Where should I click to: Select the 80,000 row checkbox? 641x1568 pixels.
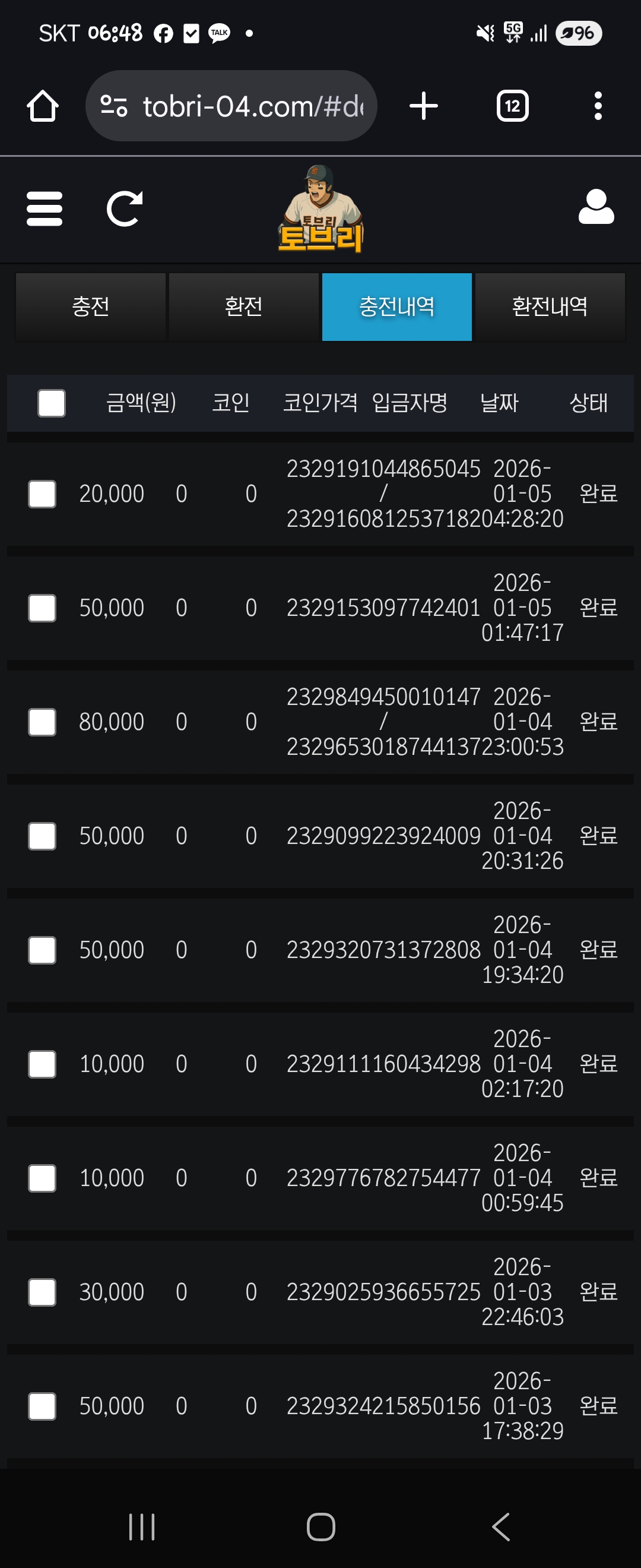43,722
